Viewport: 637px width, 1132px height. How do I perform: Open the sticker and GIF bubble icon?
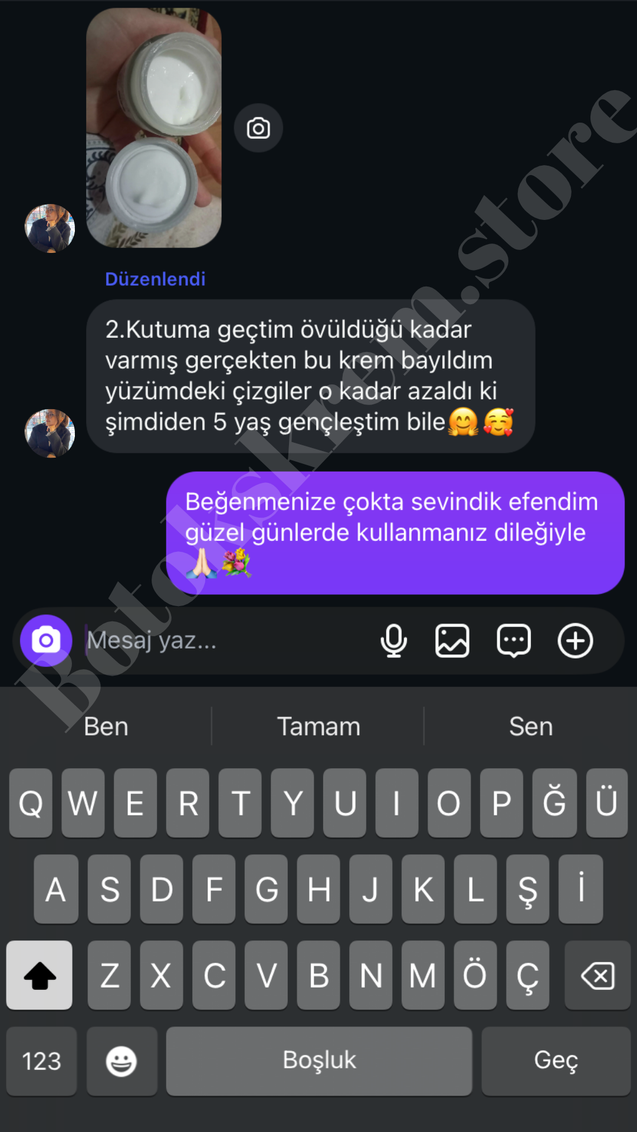(x=514, y=640)
